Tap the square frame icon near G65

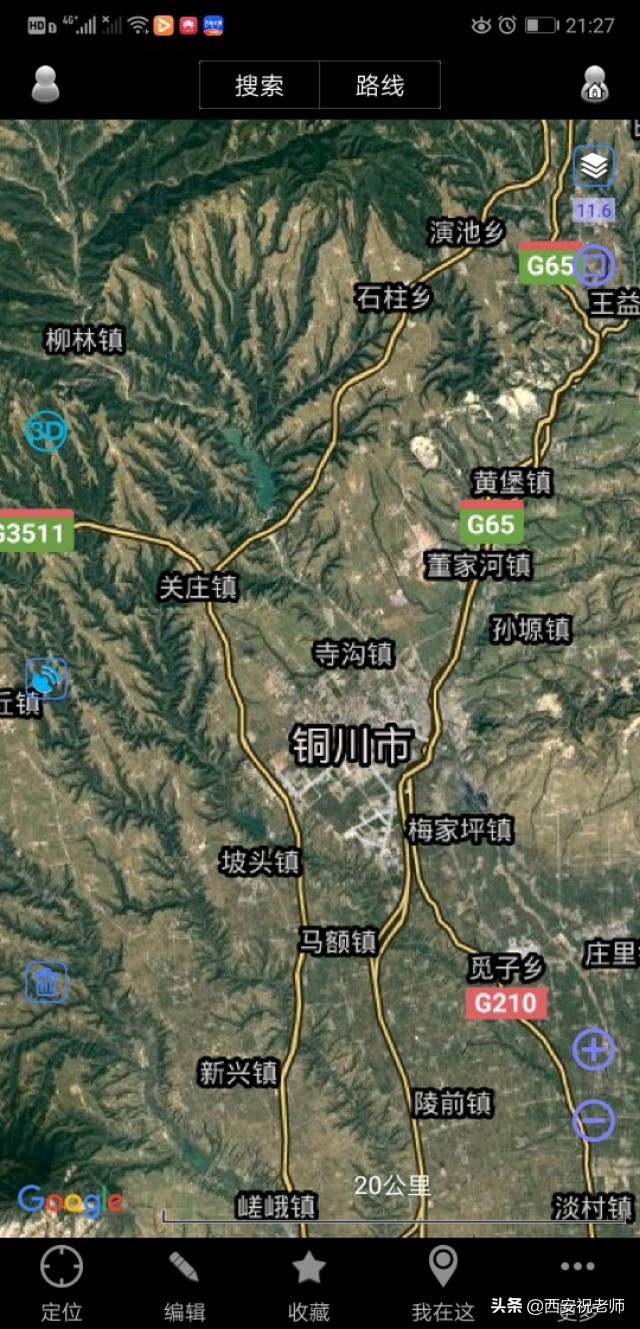[x=595, y=264]
